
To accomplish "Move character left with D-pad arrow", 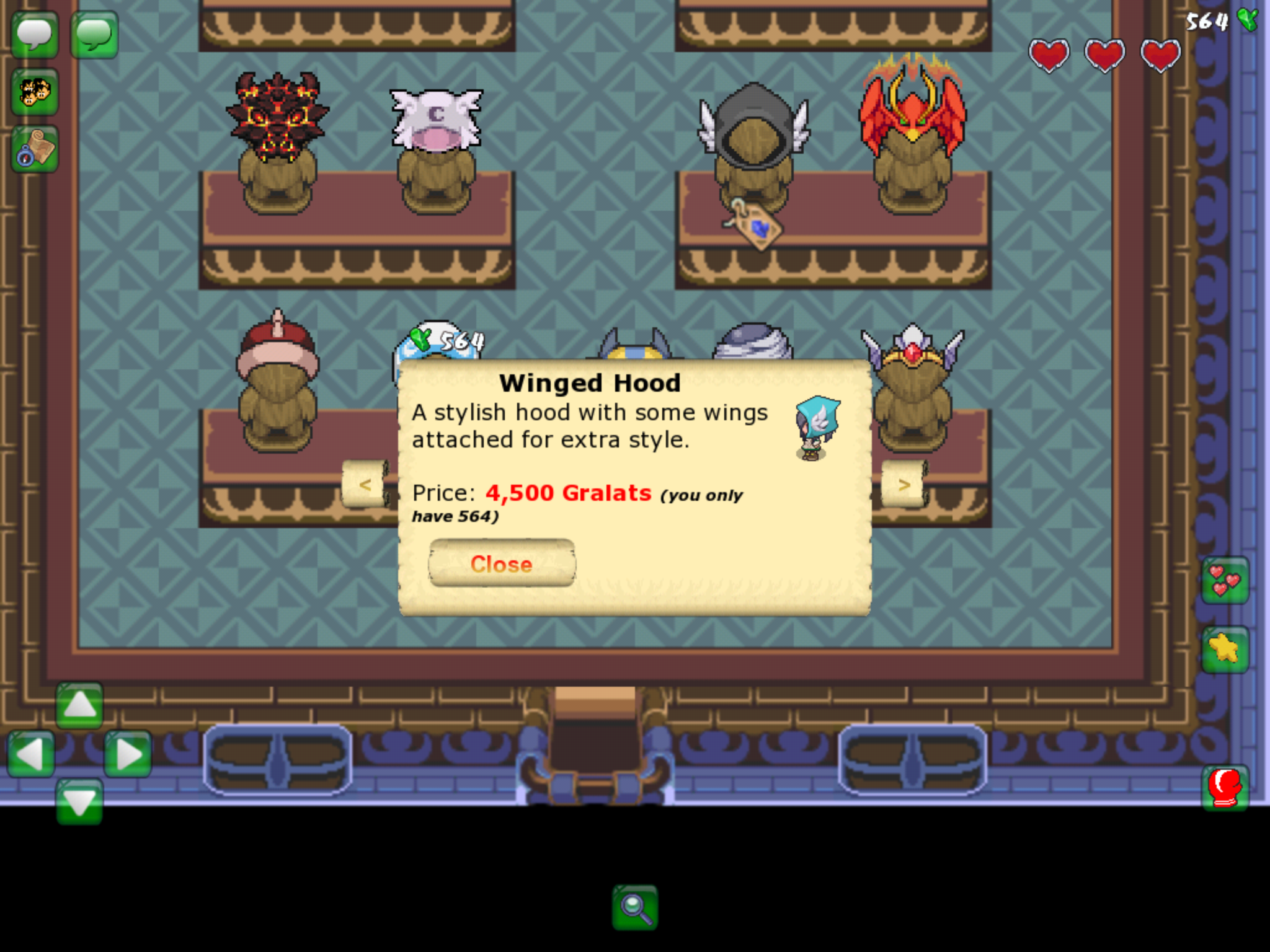I will (x=30, y=754).
